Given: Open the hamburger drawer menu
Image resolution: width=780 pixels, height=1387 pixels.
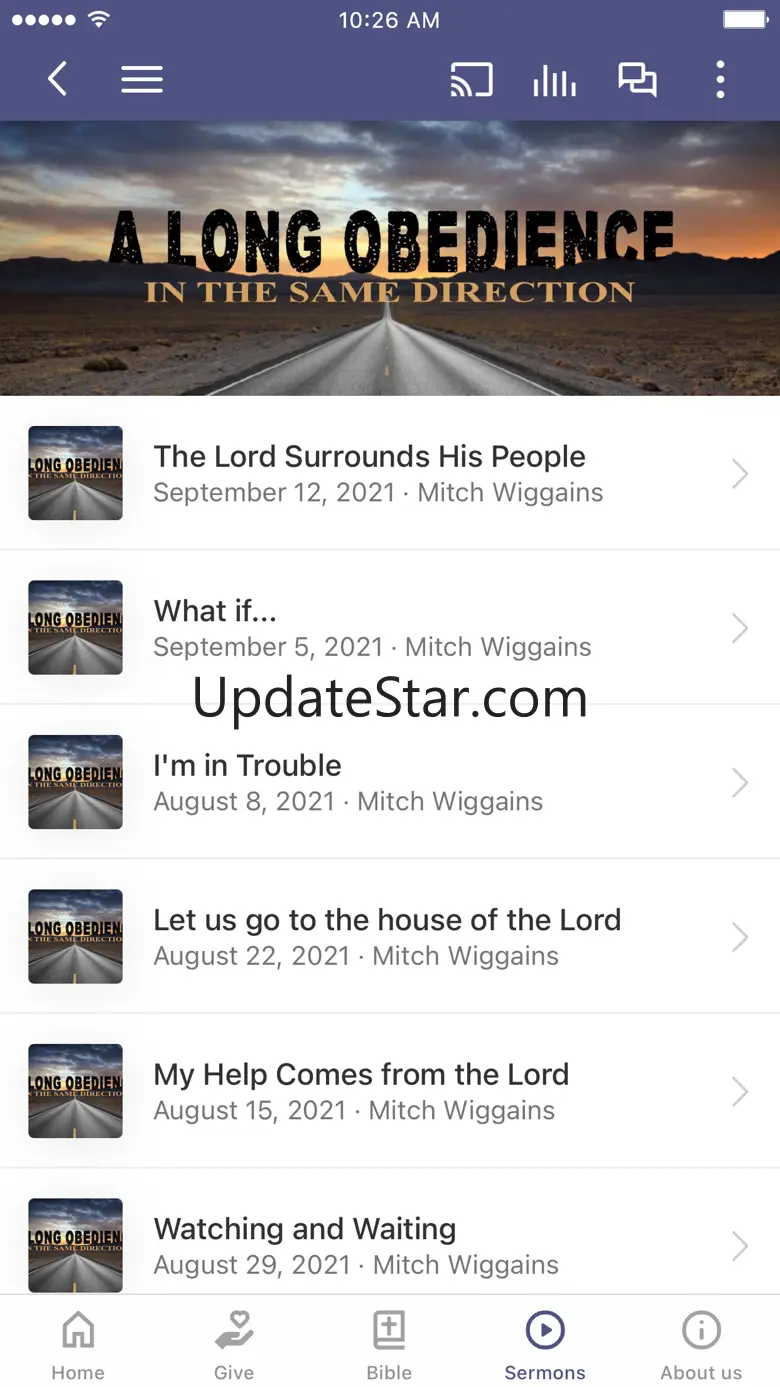Looking at the screenshot, I should [142, 79].
